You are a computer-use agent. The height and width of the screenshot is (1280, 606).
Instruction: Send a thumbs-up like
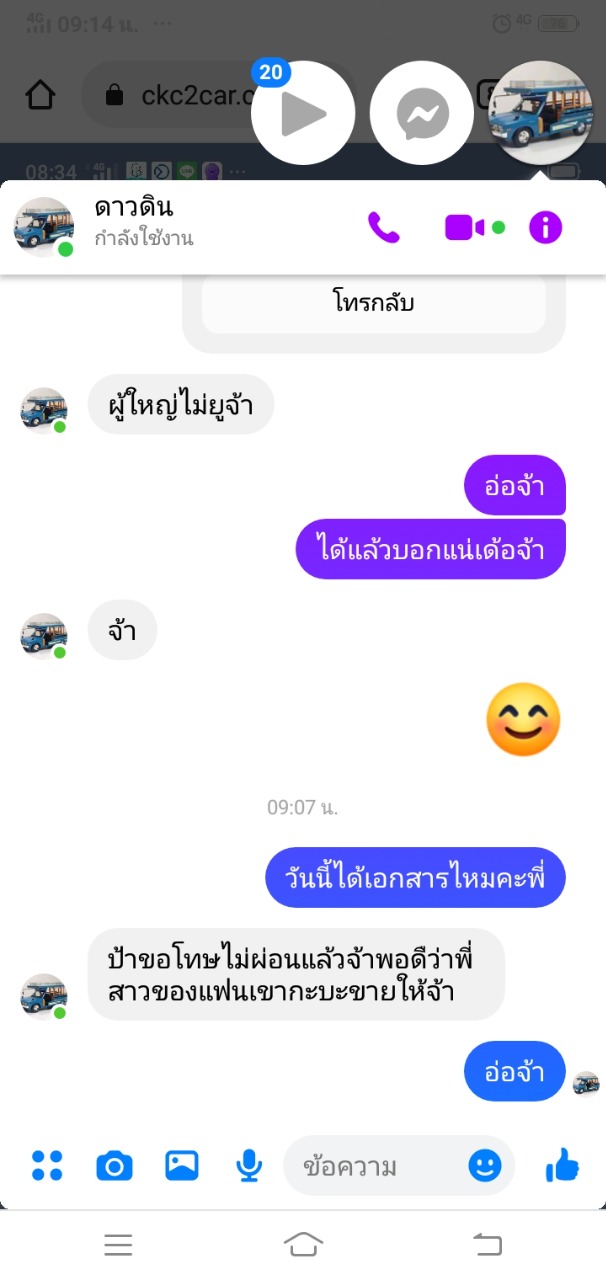562,1165
